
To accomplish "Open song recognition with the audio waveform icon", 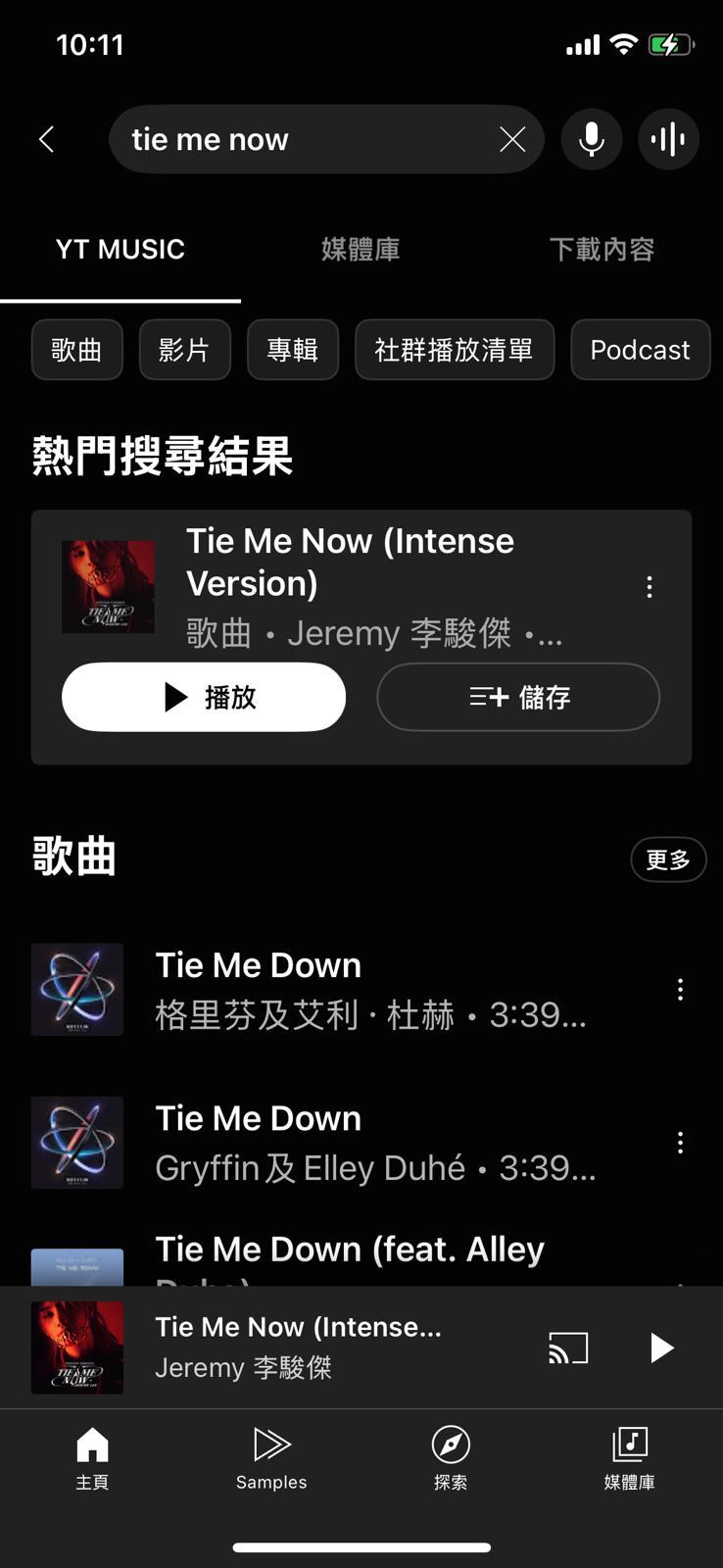I will pos(668,139).
